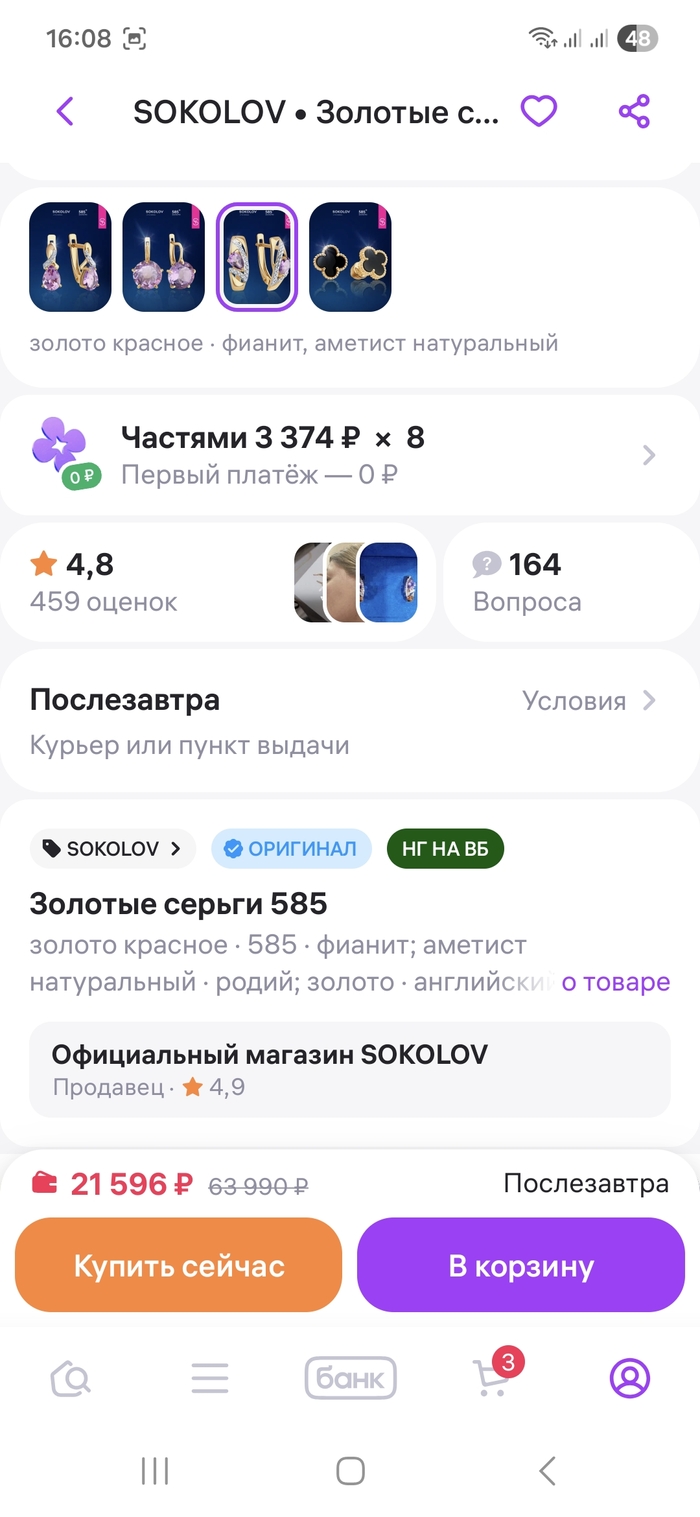The width and height of the screenshot is (700, 1517).
Task: Open the Официальный магазин SOKOLOV seller card
Action: pos(350,1069)
